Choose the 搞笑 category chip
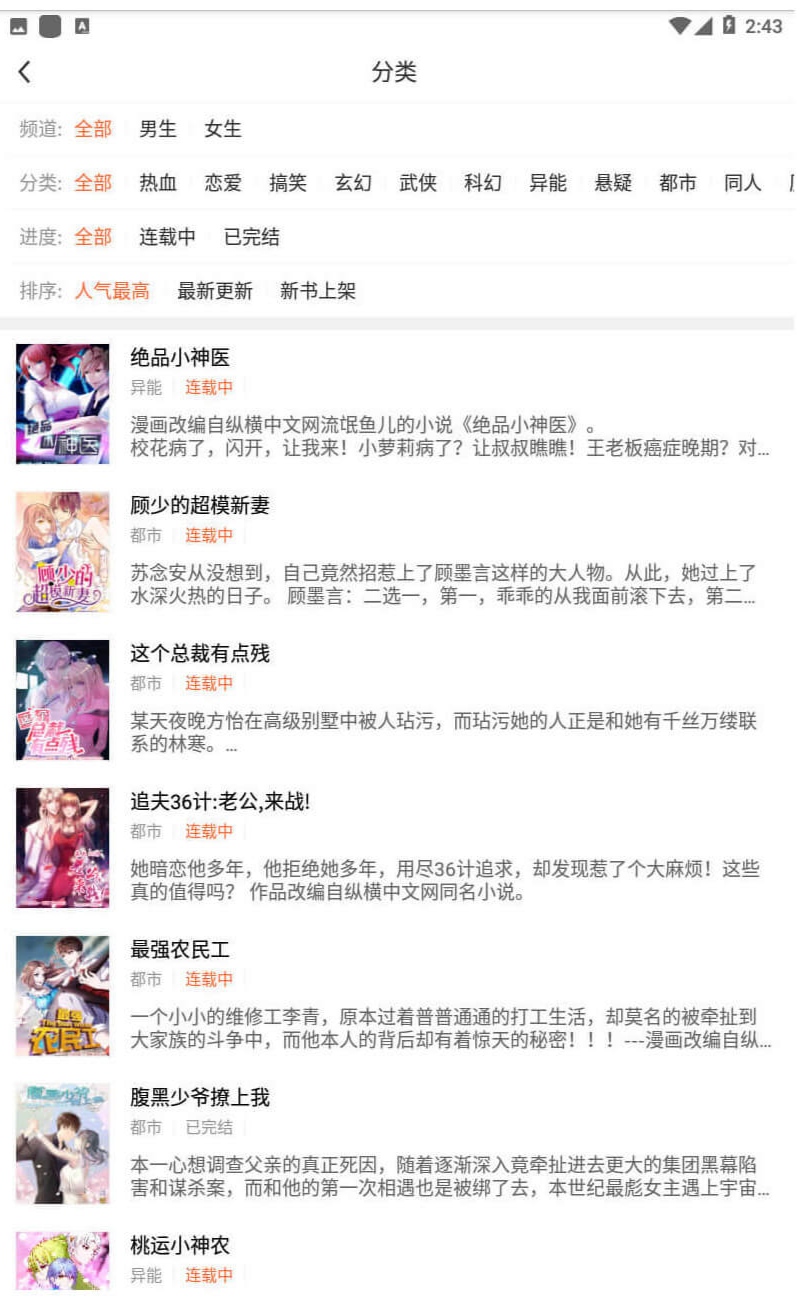804x1300 pixels. click(288, 183)
